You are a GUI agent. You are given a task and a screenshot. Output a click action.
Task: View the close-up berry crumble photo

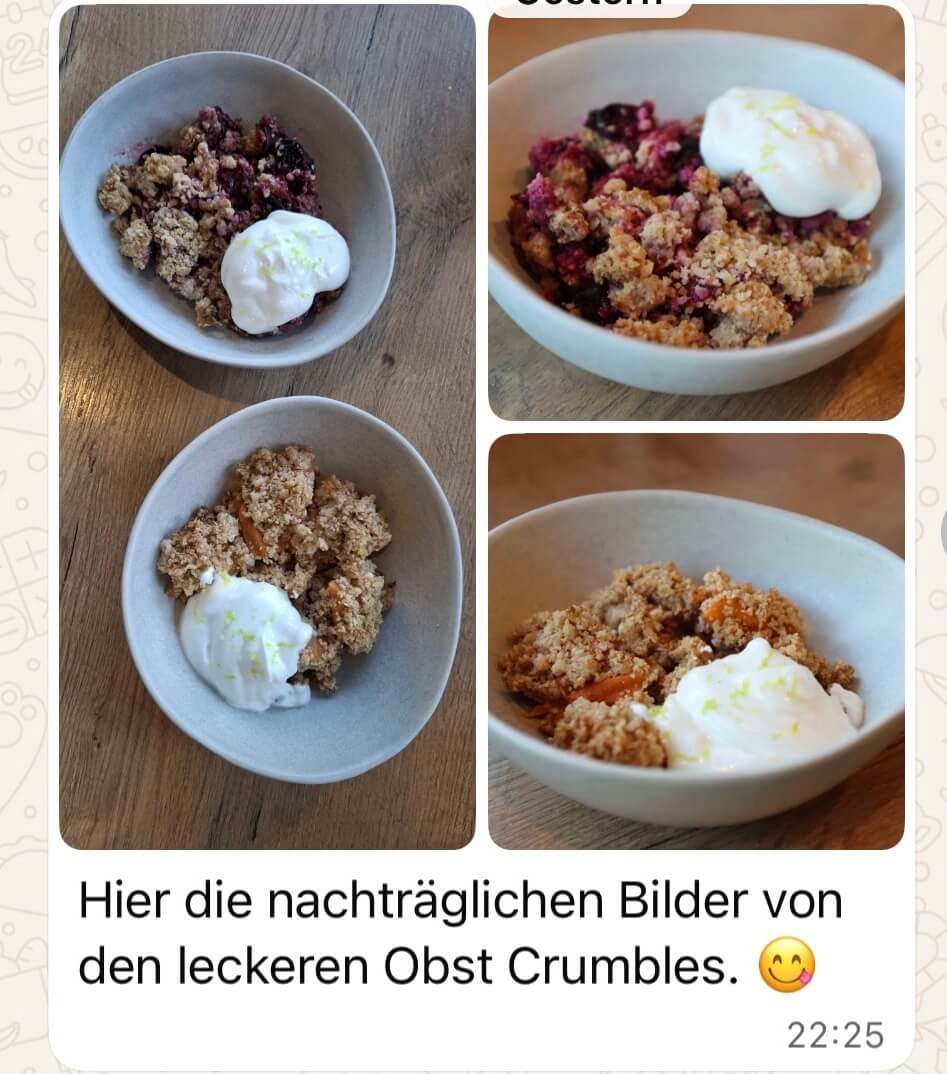696,214
